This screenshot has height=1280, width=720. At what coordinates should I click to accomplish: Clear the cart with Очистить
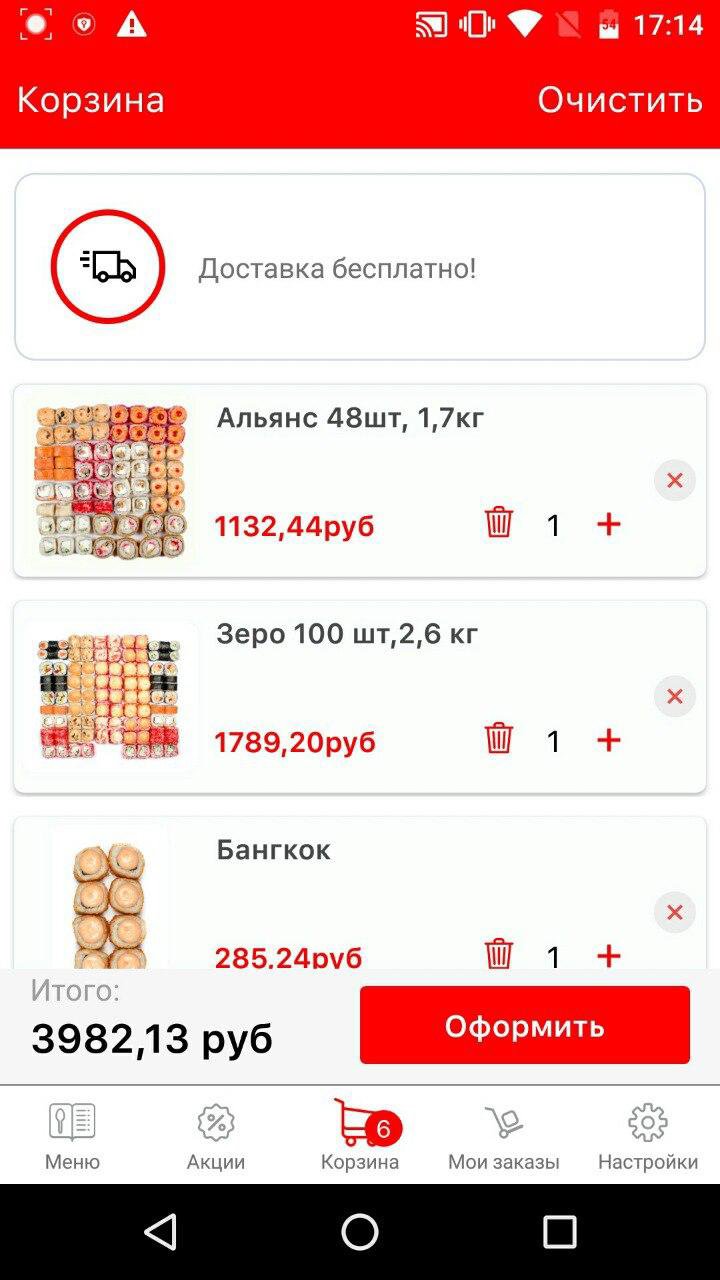tap(619, 100)
